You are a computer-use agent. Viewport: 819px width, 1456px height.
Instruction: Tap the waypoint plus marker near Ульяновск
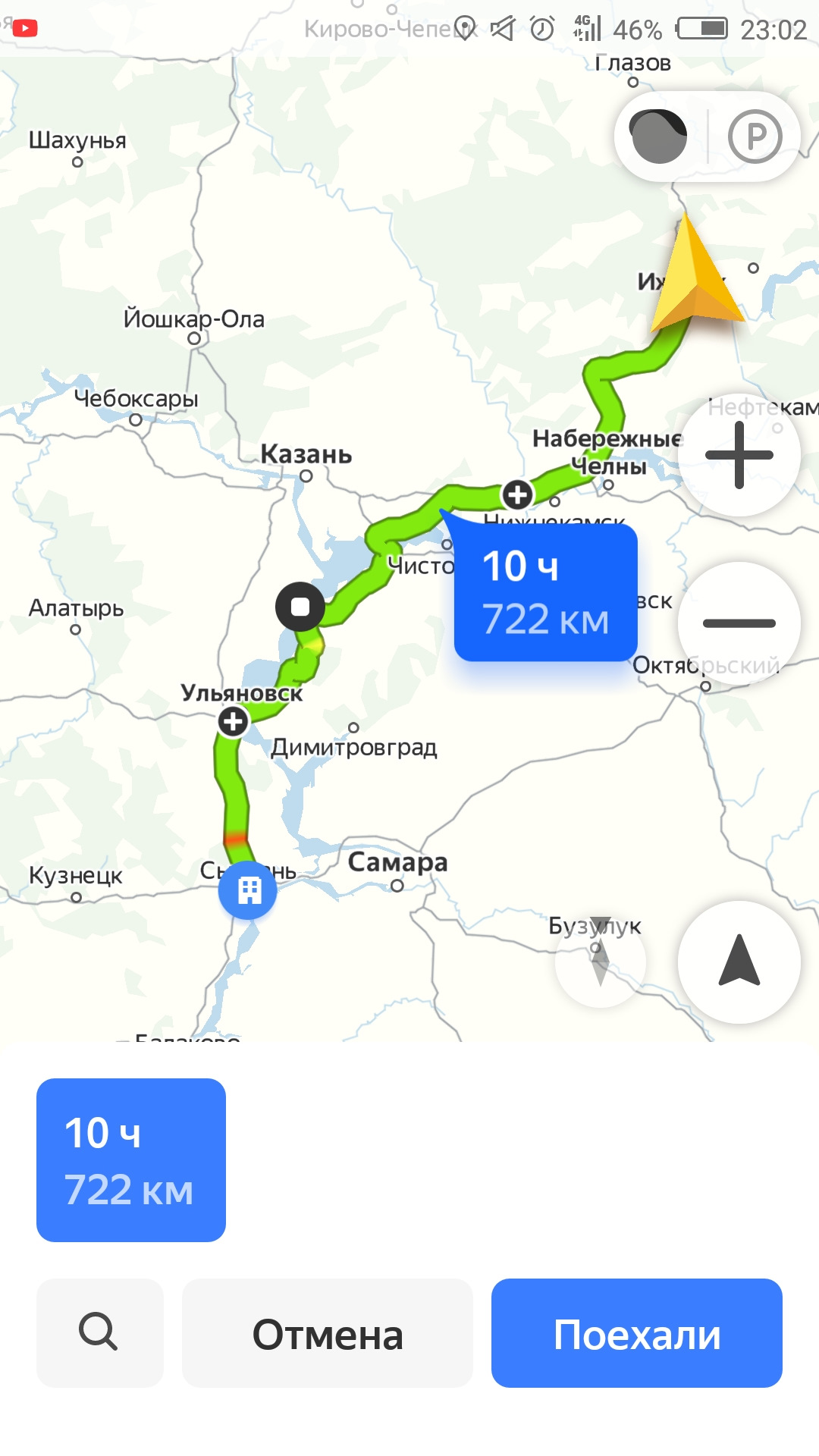[233, 721]
